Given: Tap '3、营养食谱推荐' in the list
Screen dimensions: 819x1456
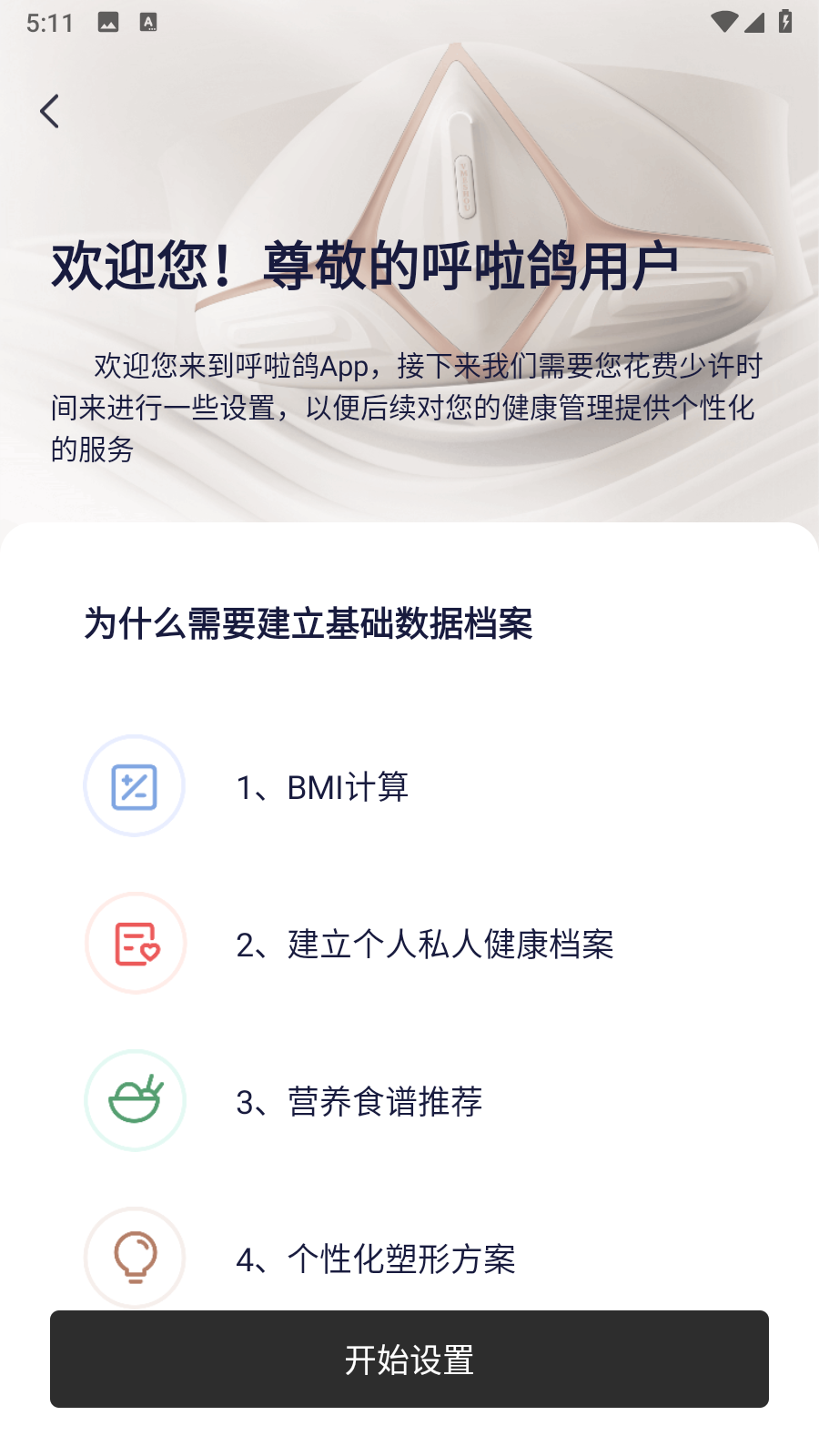Looking at the screenshot, I should pyautogui.click(x=359, y=1100).
